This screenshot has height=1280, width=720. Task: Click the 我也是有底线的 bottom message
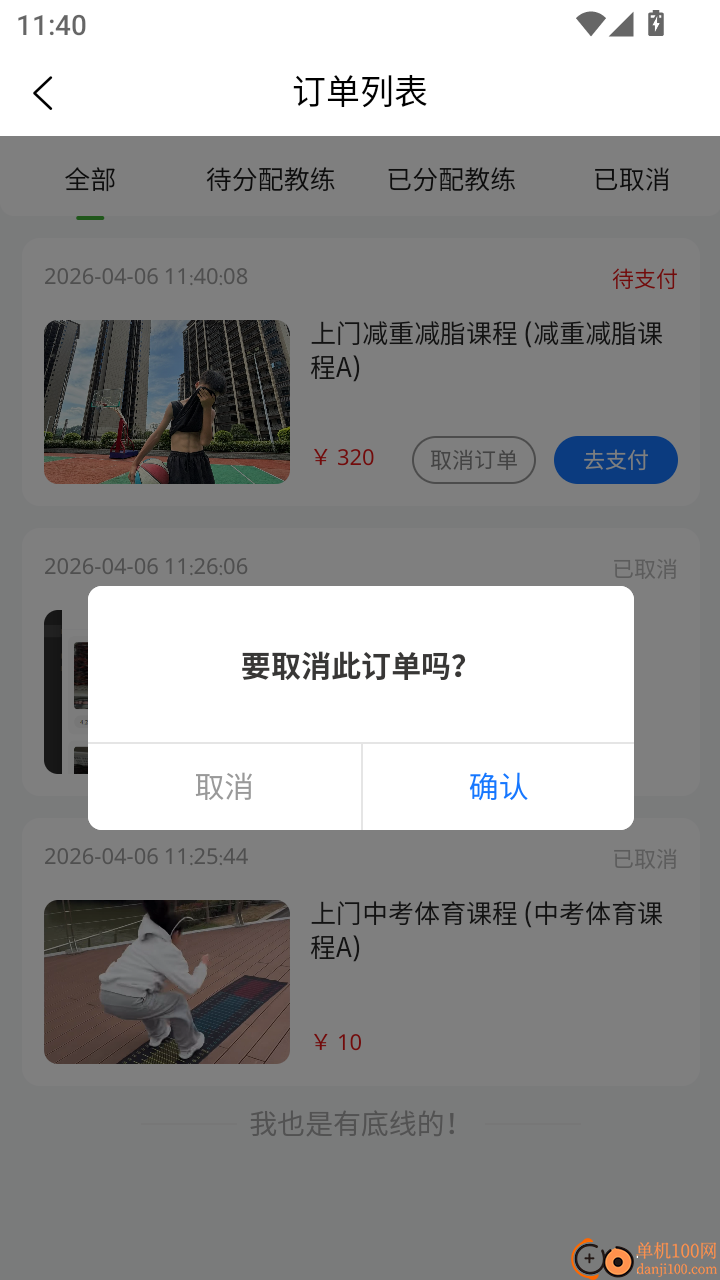point(354,1124)
